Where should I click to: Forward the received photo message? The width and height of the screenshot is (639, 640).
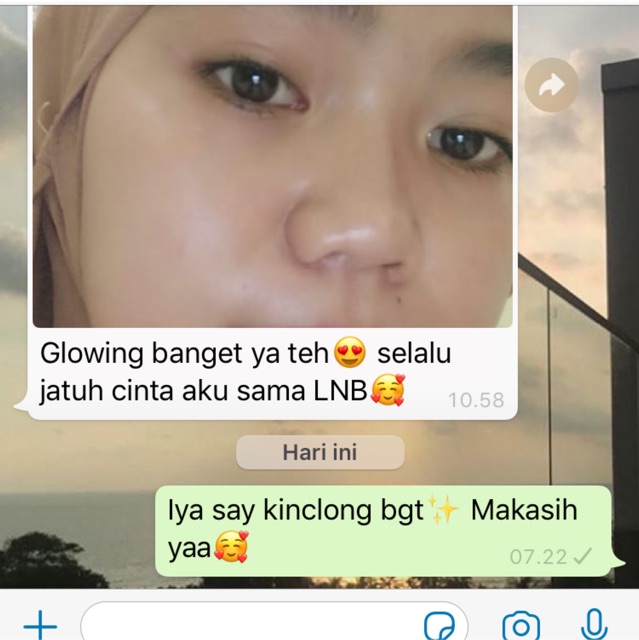551,86
